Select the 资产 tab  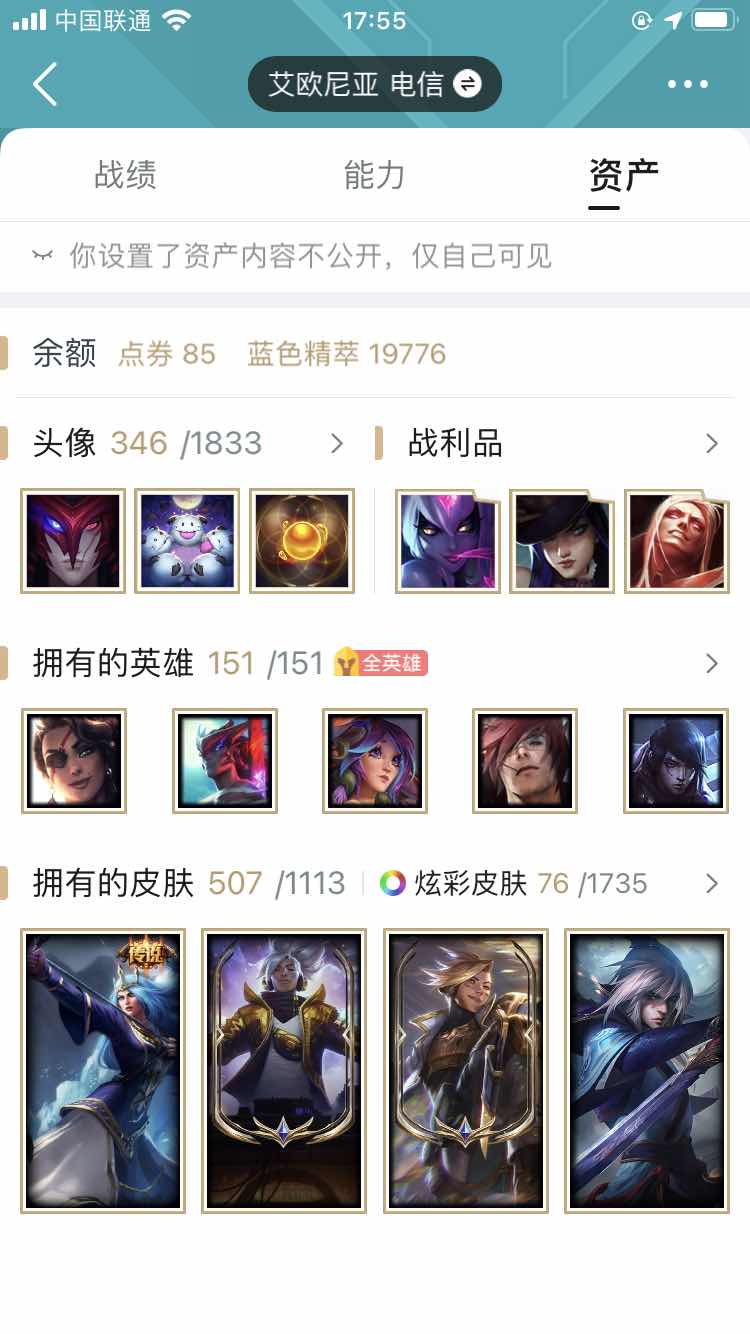click(623, 175)
